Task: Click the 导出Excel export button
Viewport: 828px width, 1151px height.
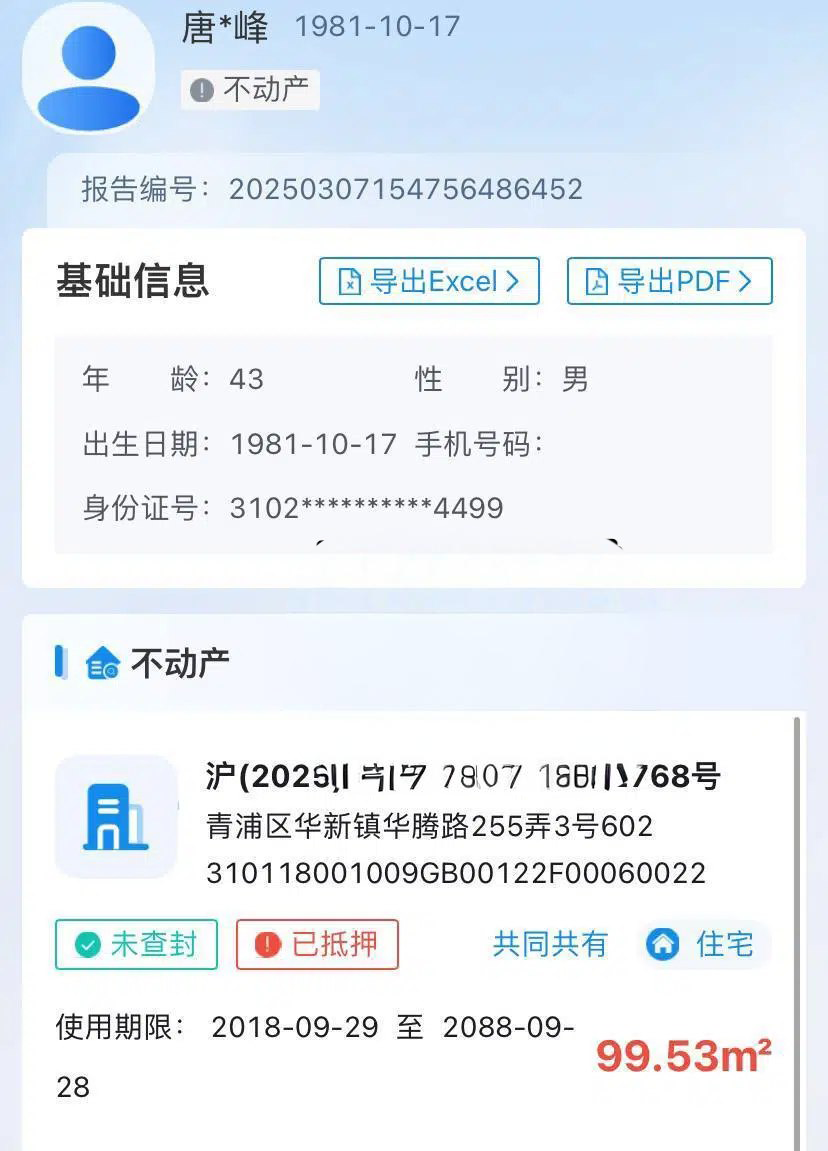Action: coord(428,281)
